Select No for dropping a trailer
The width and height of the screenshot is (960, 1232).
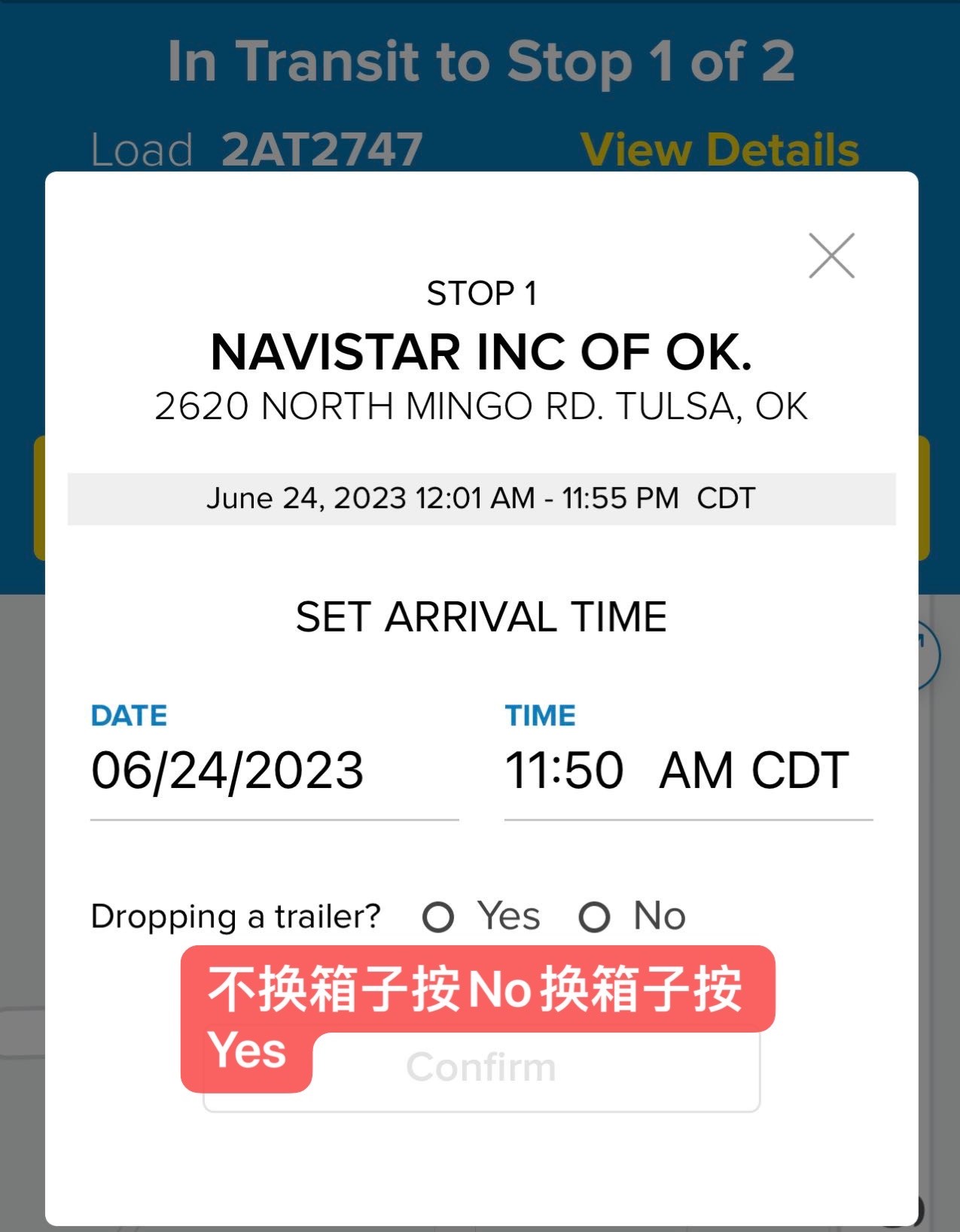click(594, 917)
